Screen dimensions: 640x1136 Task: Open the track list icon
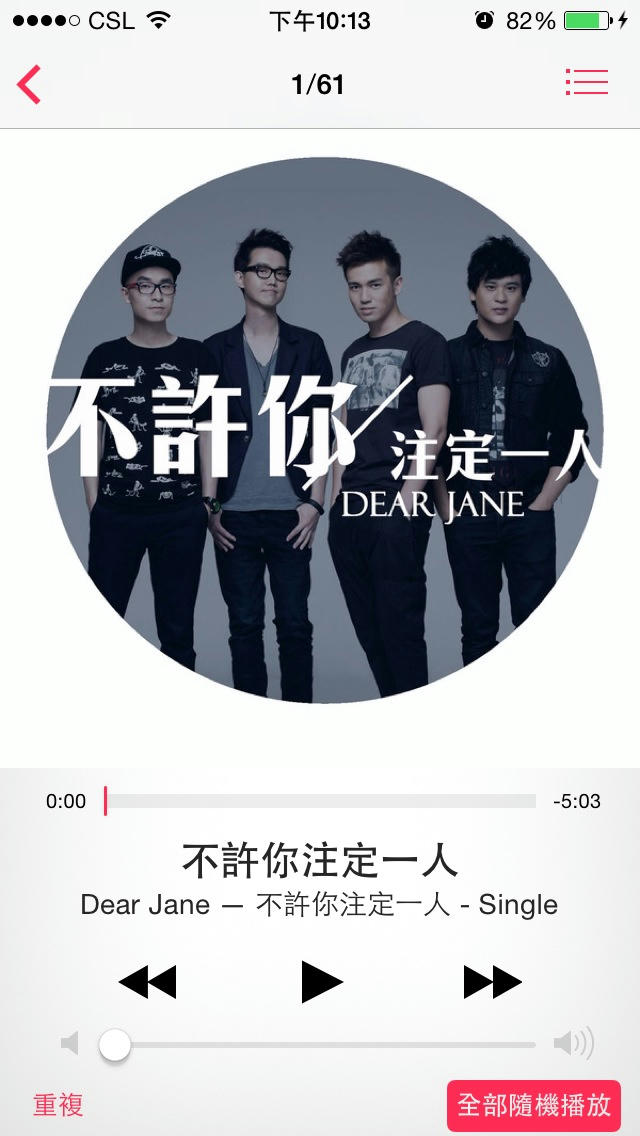[x=586, y=82]
